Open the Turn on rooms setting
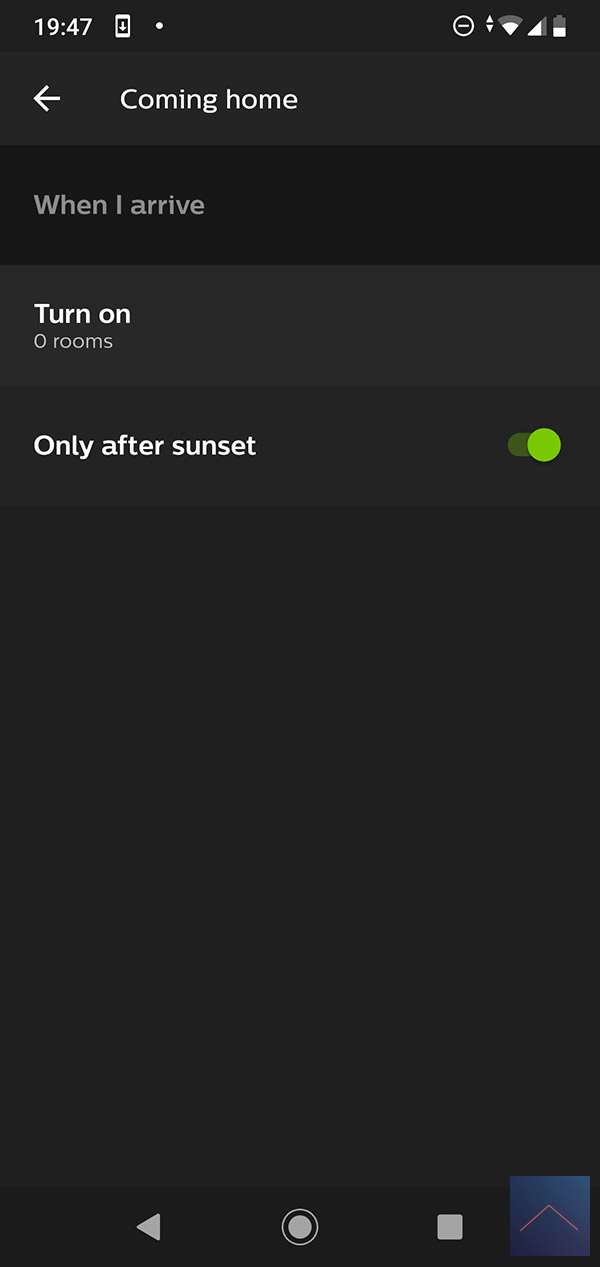 tap(300, 326)
